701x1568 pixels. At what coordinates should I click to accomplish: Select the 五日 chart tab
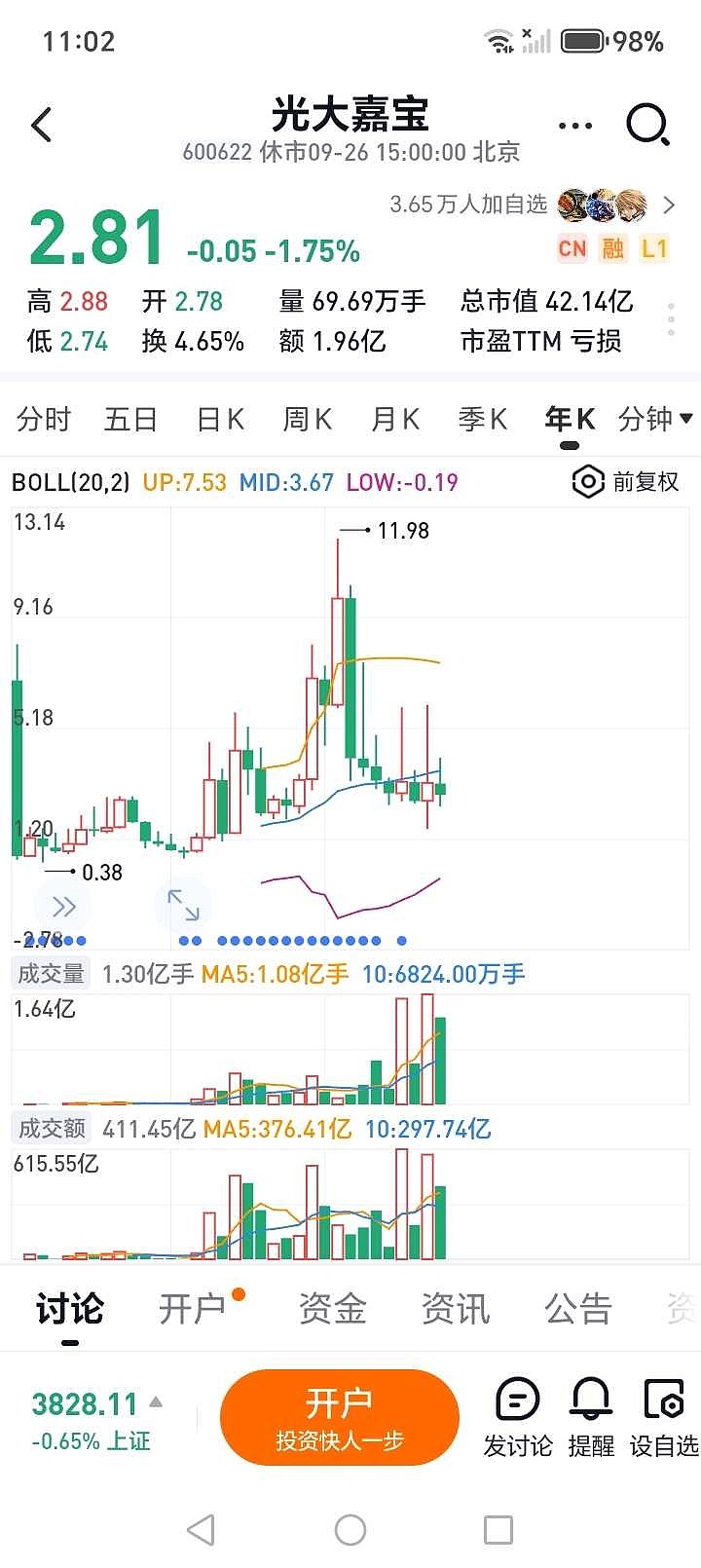(x=130, y=419)
